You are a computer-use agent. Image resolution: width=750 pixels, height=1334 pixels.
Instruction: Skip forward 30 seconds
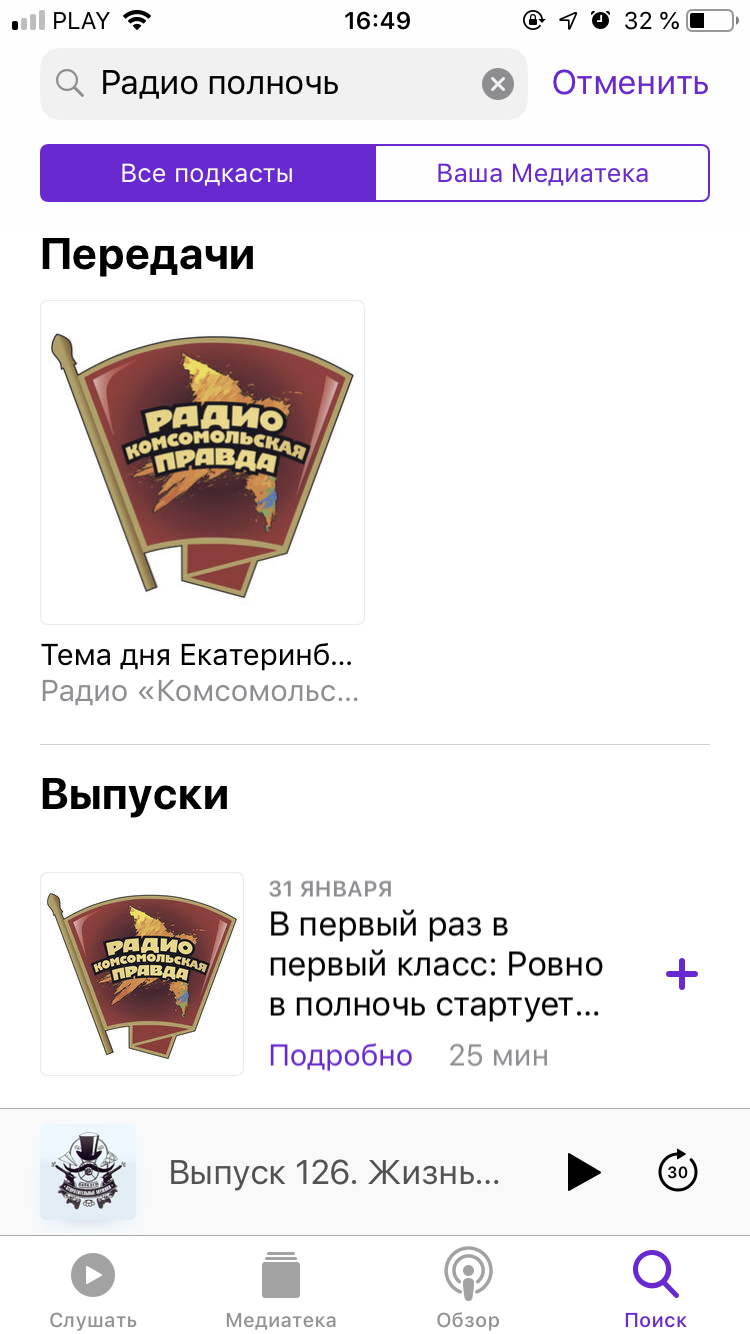[677, 1172]
